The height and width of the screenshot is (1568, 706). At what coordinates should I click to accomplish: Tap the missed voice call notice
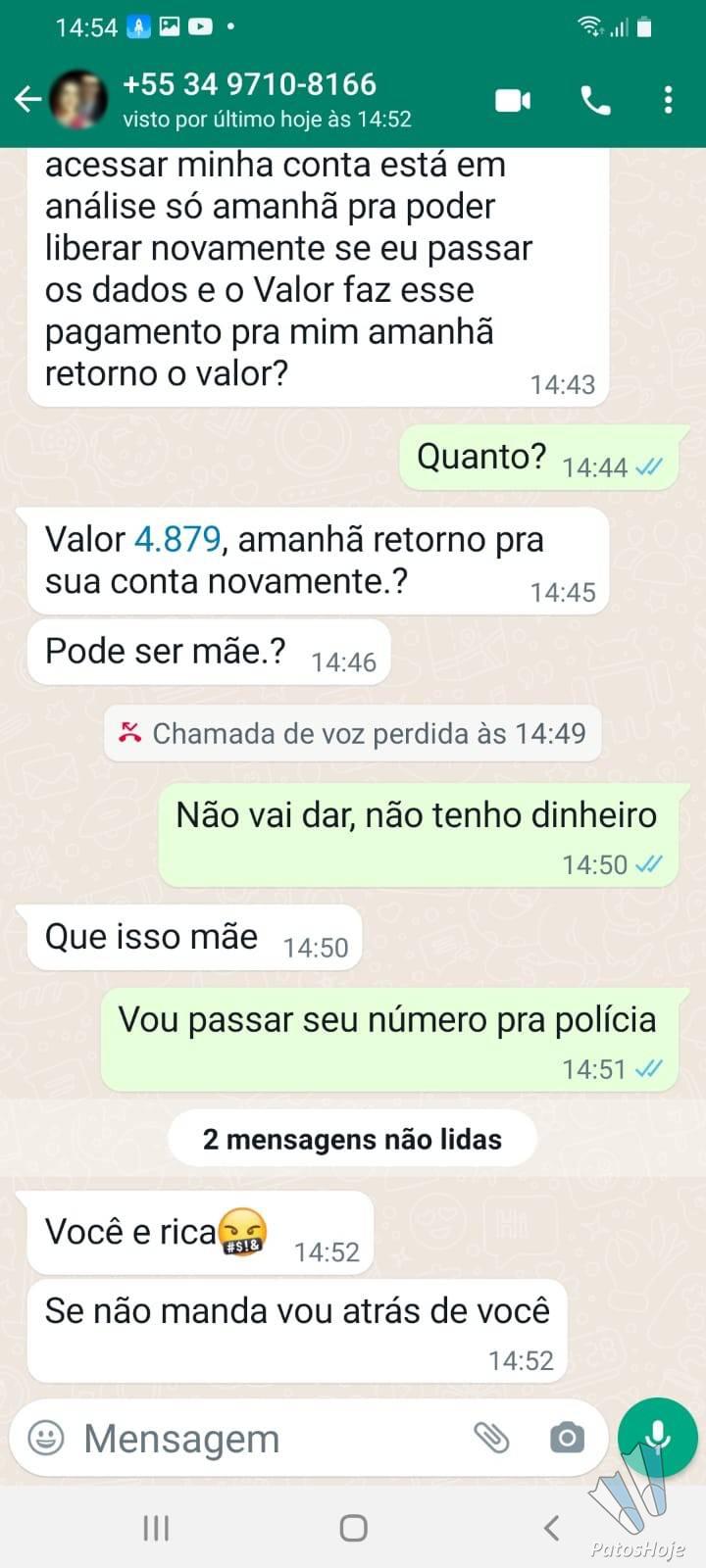click(353, 733)
